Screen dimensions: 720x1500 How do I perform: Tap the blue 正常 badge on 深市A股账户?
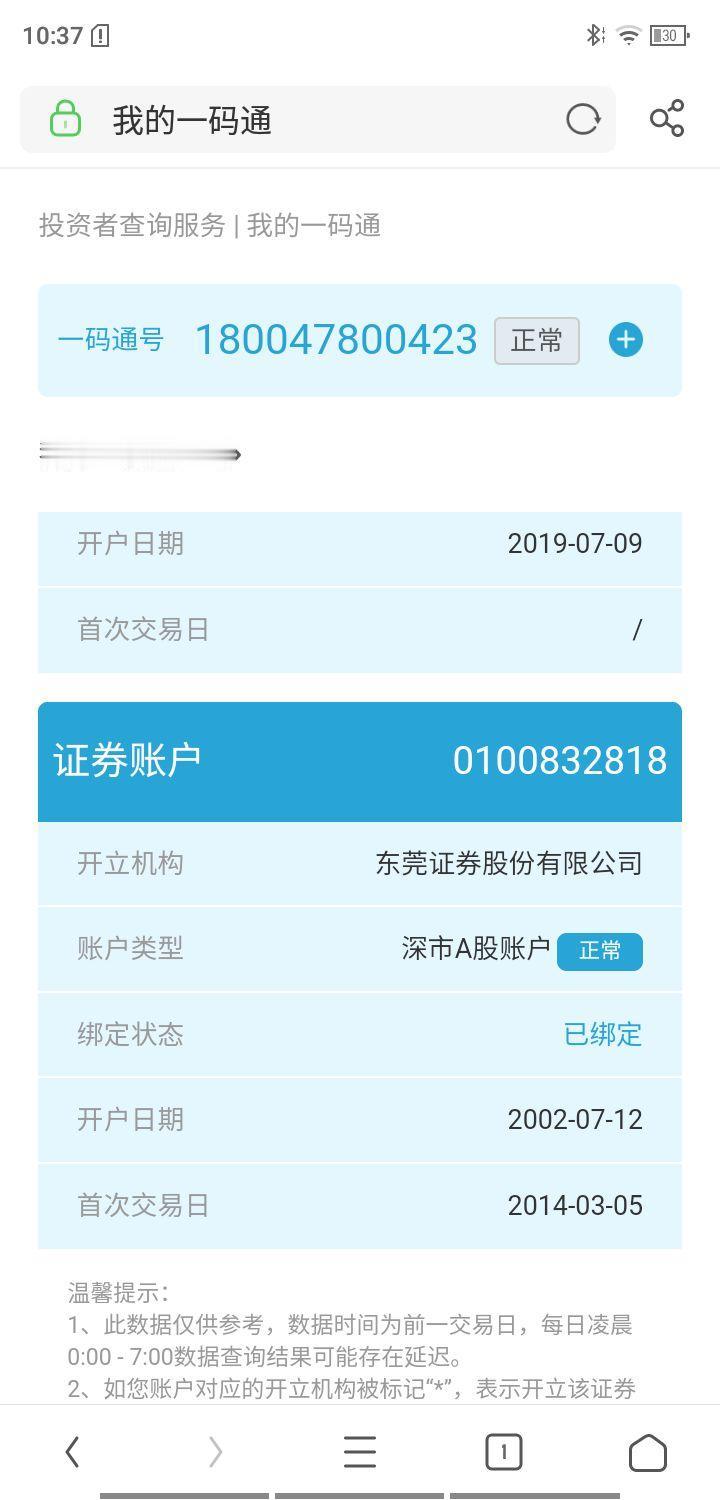(599, 950)
